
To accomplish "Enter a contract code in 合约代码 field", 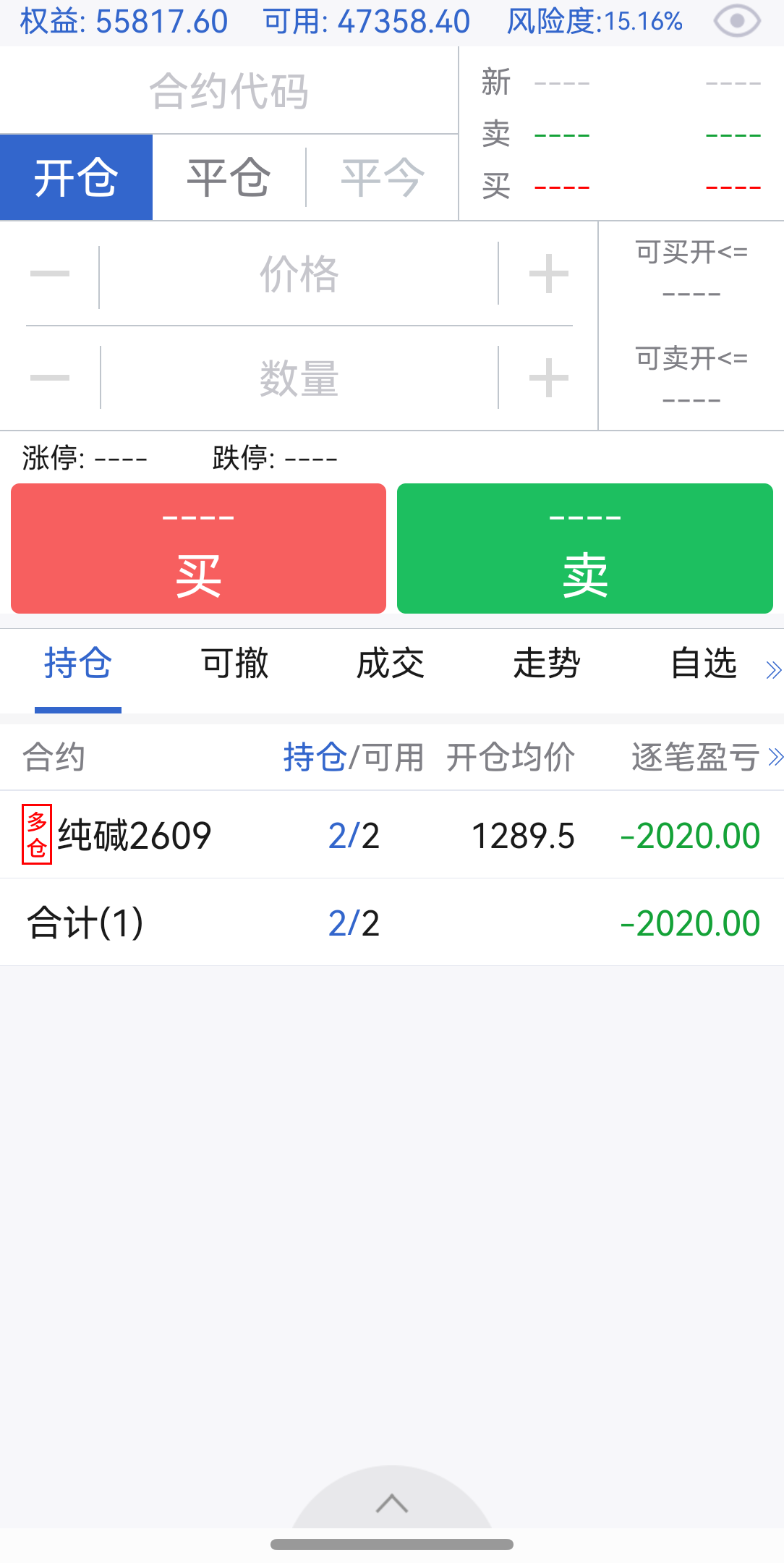I will point(229,91).
